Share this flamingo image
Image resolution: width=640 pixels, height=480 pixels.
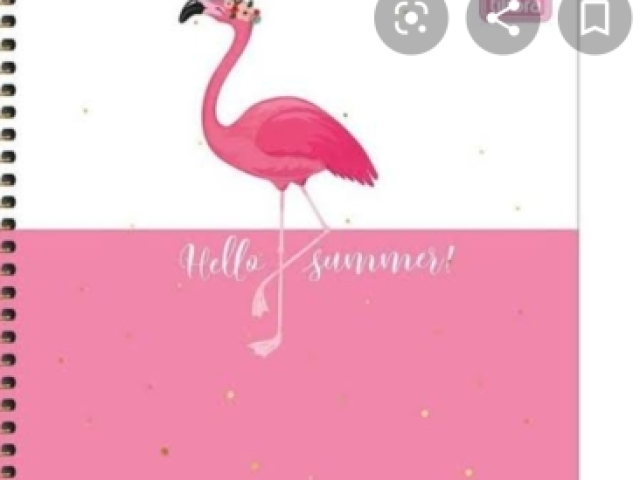[503, 17]
